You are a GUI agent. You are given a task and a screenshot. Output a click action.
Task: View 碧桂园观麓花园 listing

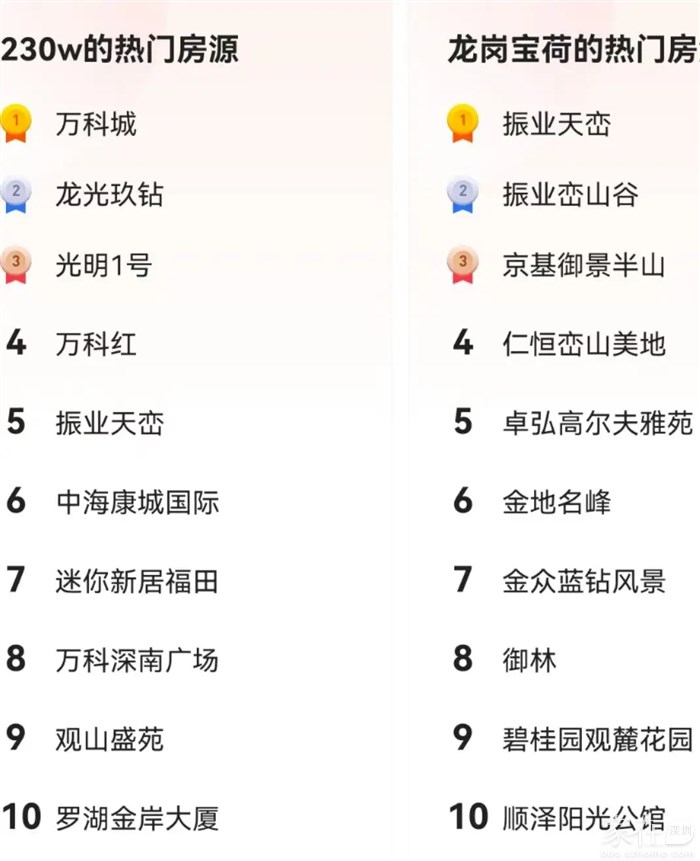[x=597, y=739]
